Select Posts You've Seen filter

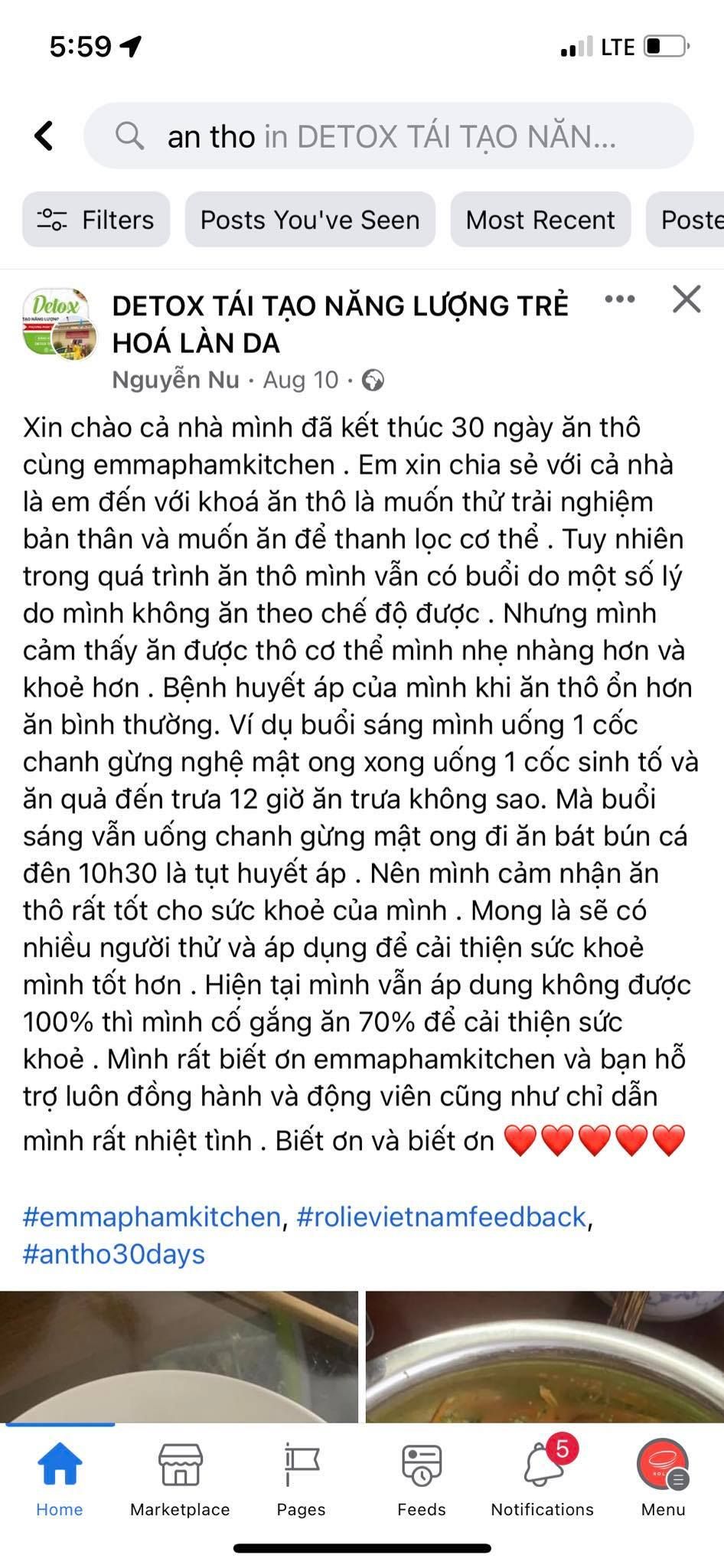click(x=310, y=220)
